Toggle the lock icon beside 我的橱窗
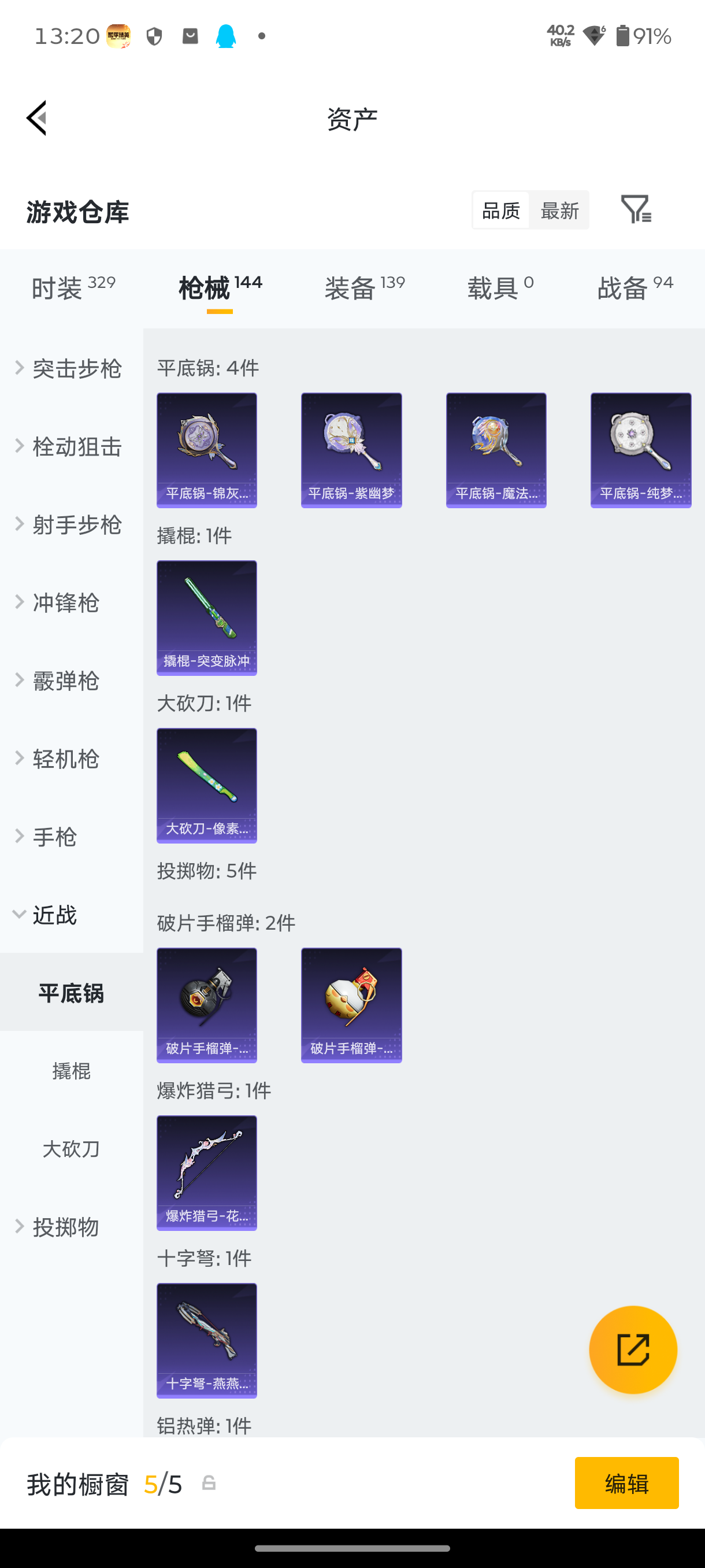This screenshot has height=1568, width=705. click(209, 1484)
